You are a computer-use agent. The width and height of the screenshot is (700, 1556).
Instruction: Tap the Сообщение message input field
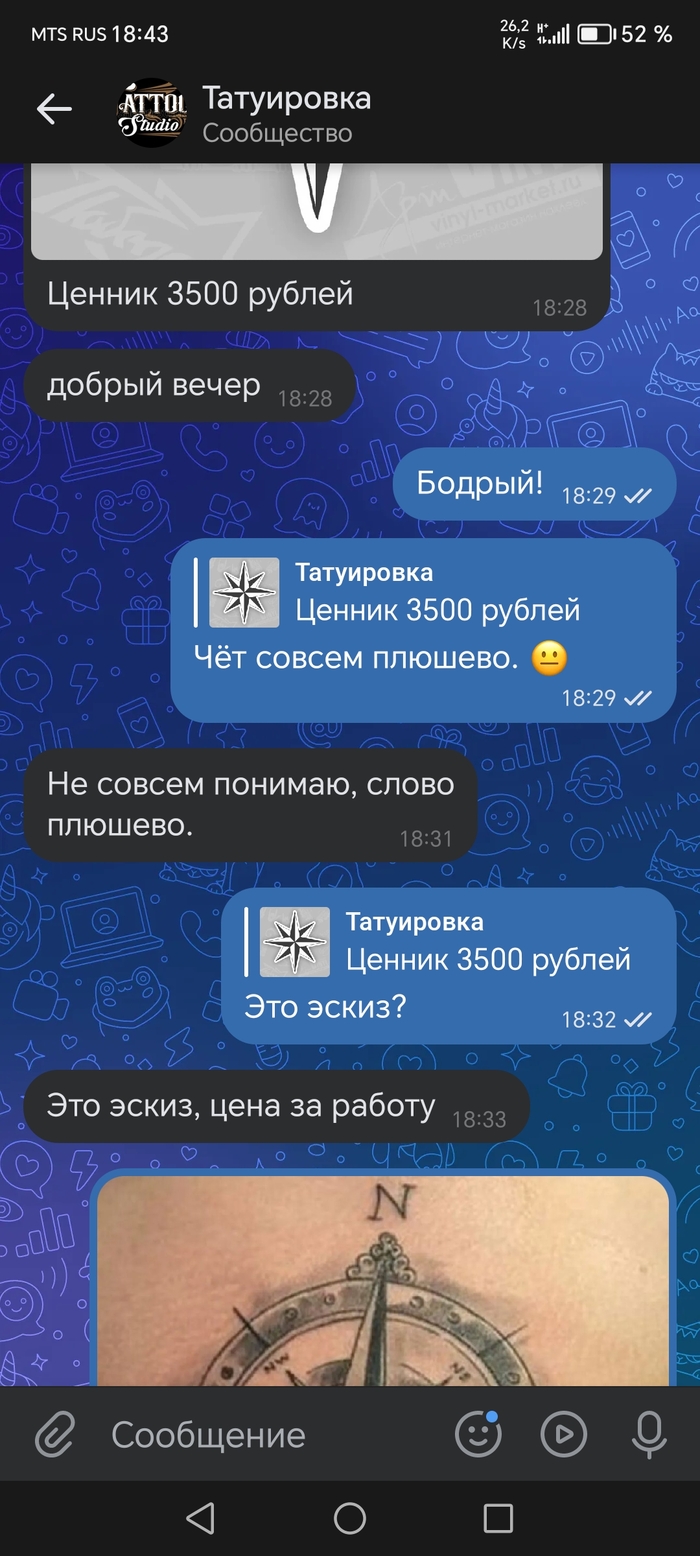pyautogui.click(x=270, y=1435)
